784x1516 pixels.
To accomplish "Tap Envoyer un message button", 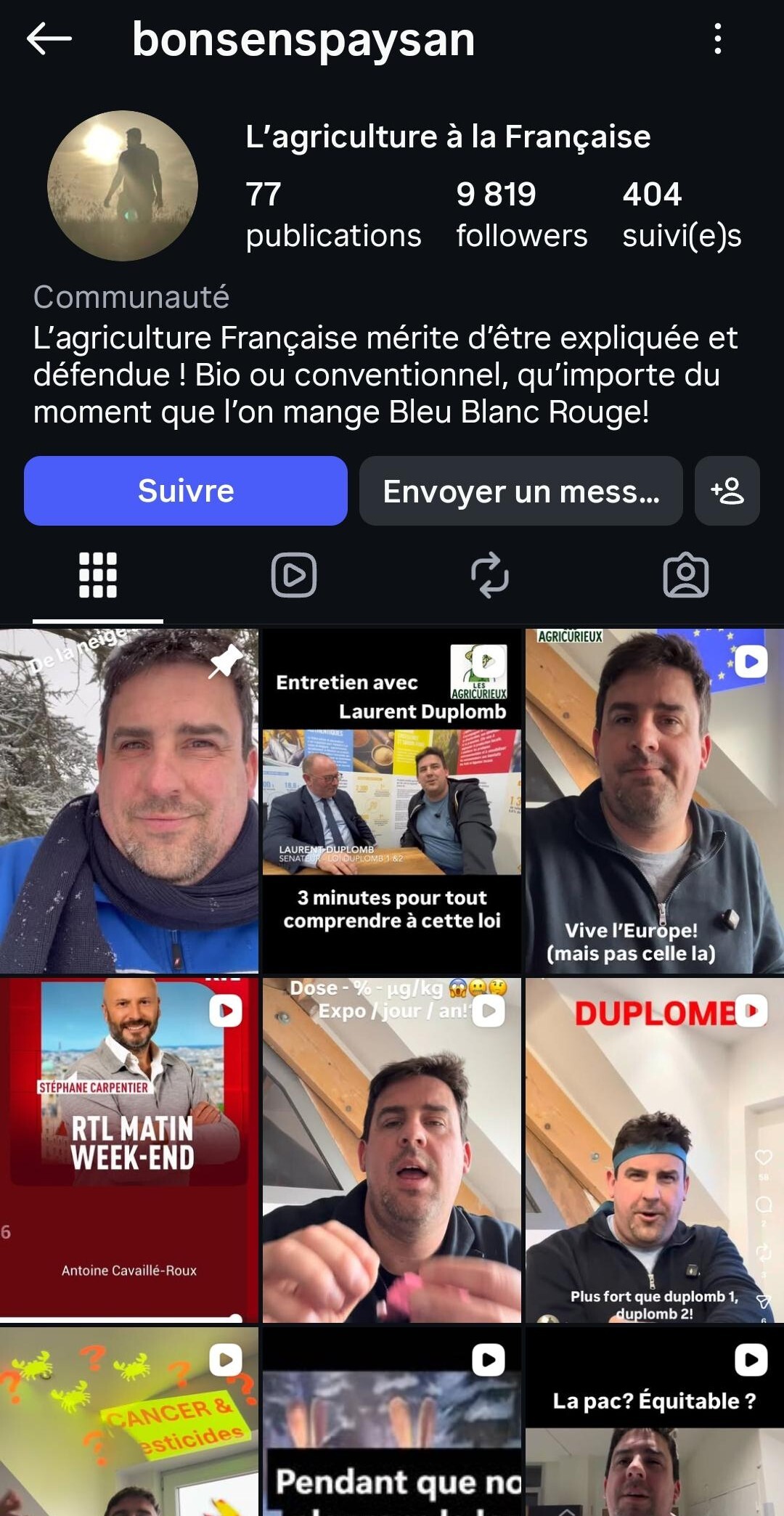I will point(520,491).
